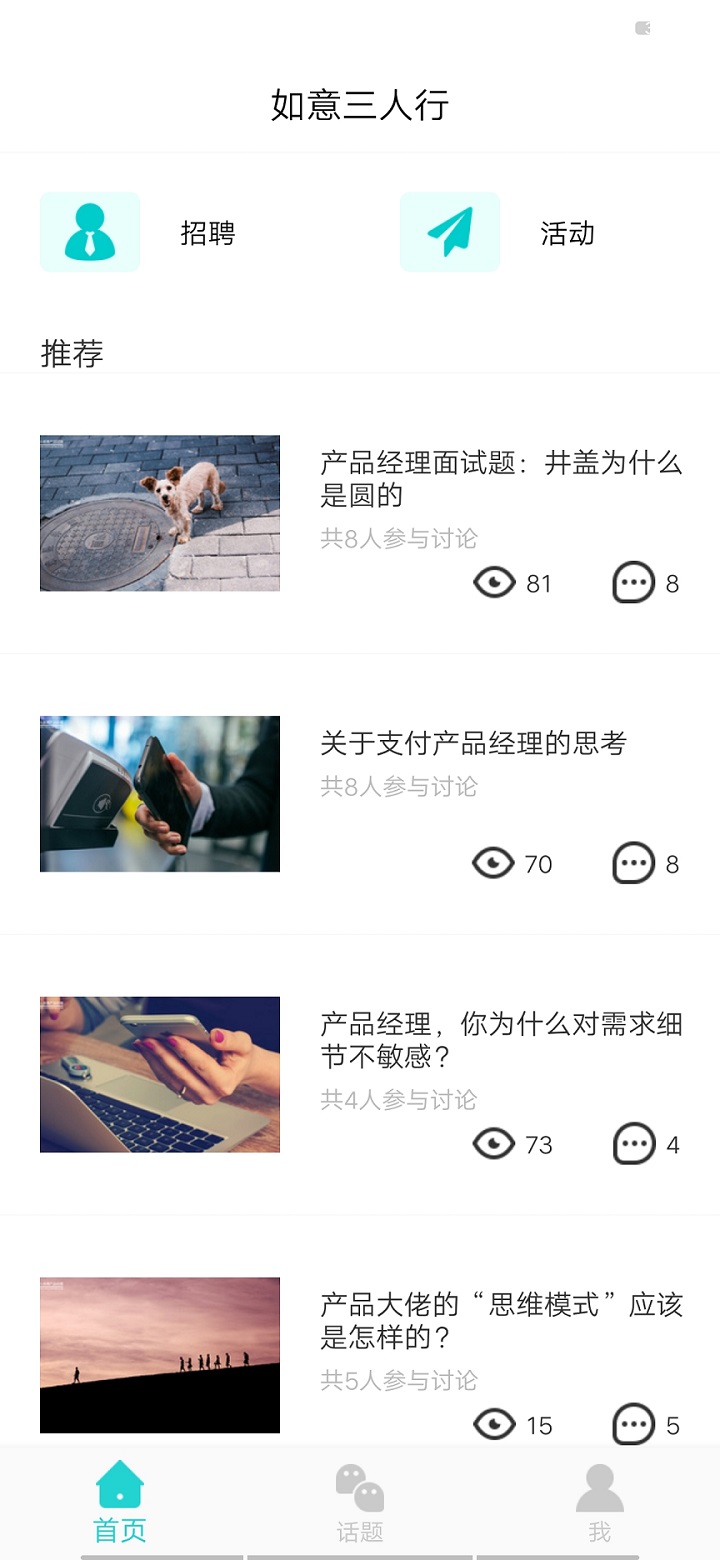Click the camera indicator in status bar
The image size is (720, 1560).
(x=641, y=27)
